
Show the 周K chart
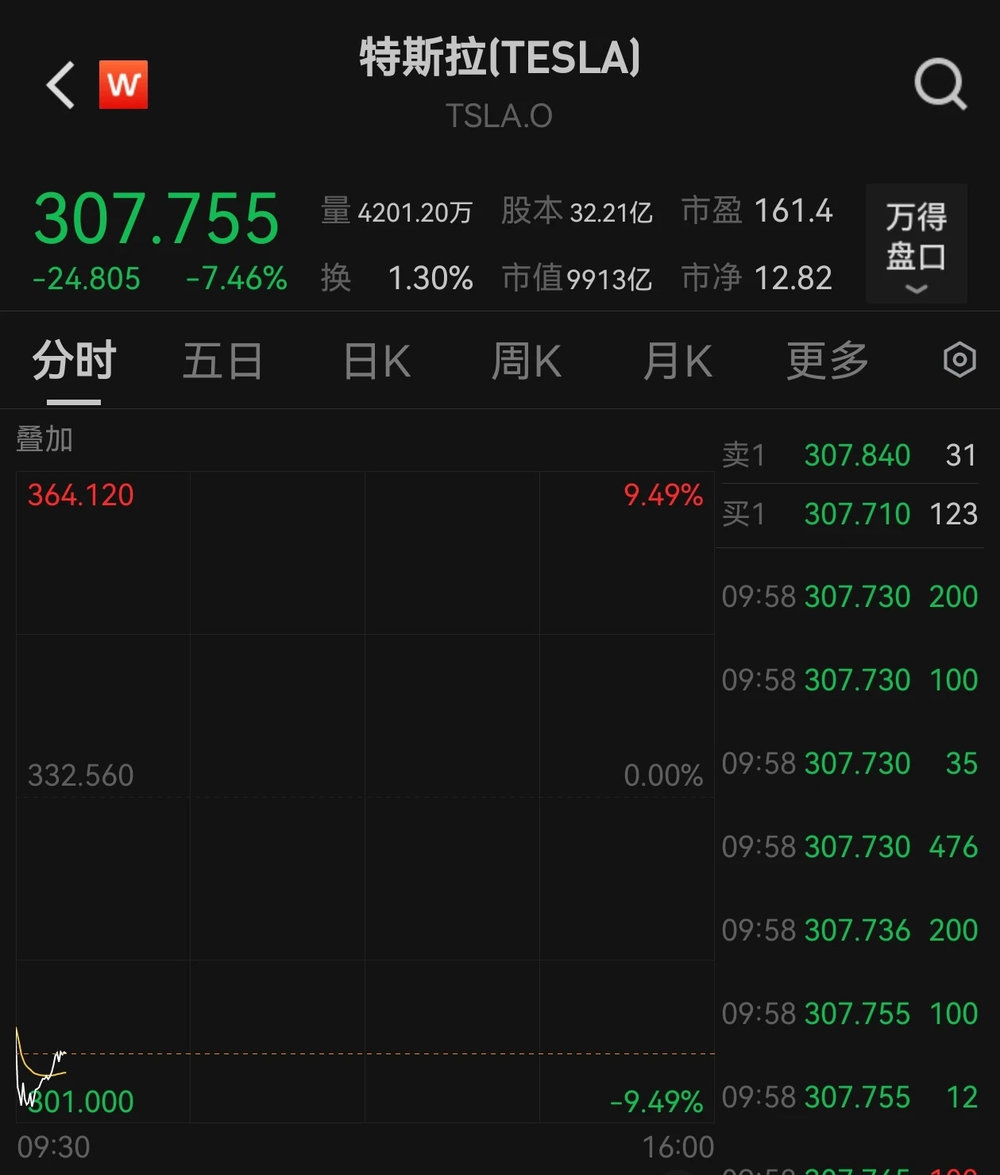[x=526, y=362]
